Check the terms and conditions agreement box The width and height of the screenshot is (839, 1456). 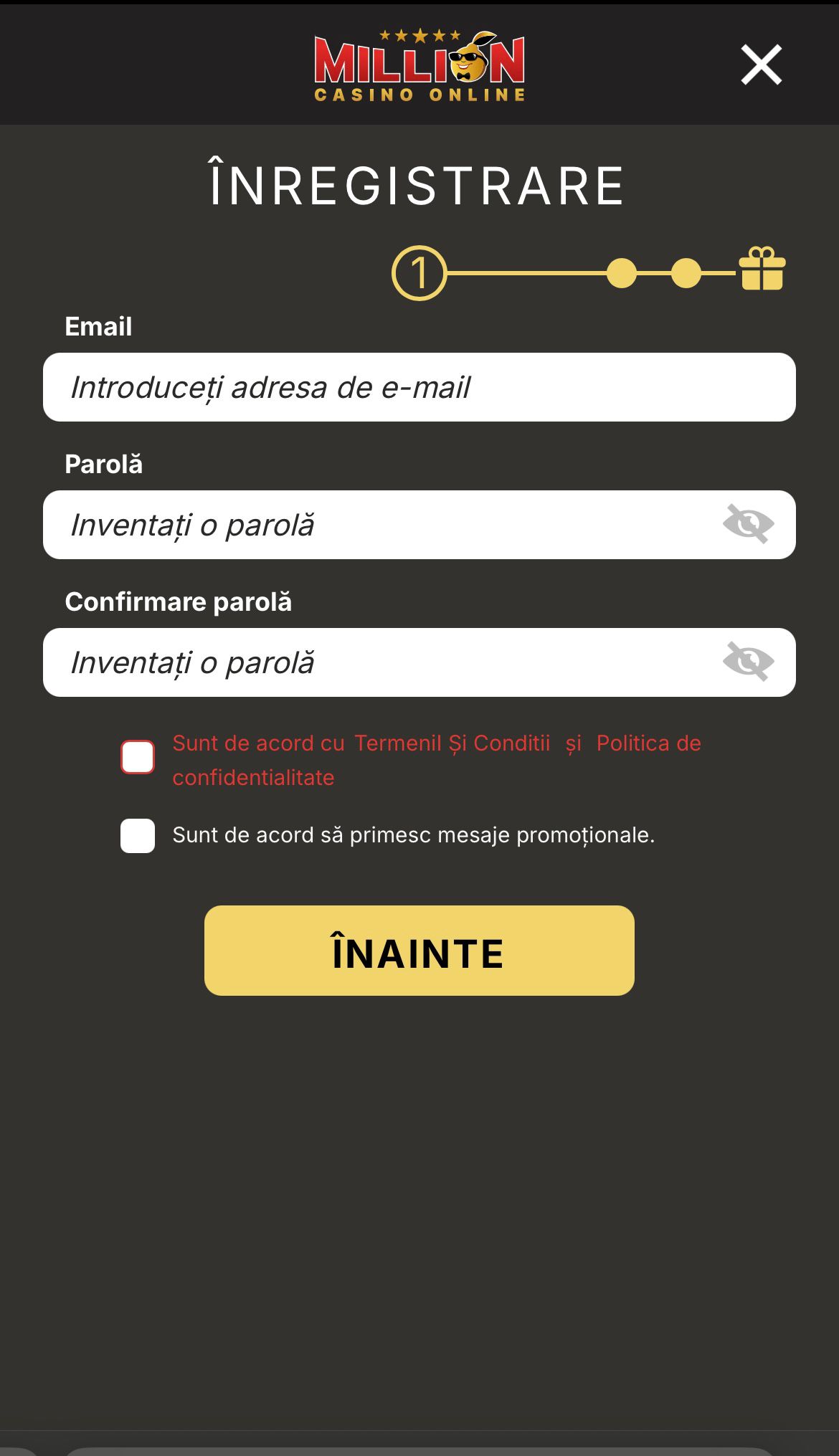(138, 754)
